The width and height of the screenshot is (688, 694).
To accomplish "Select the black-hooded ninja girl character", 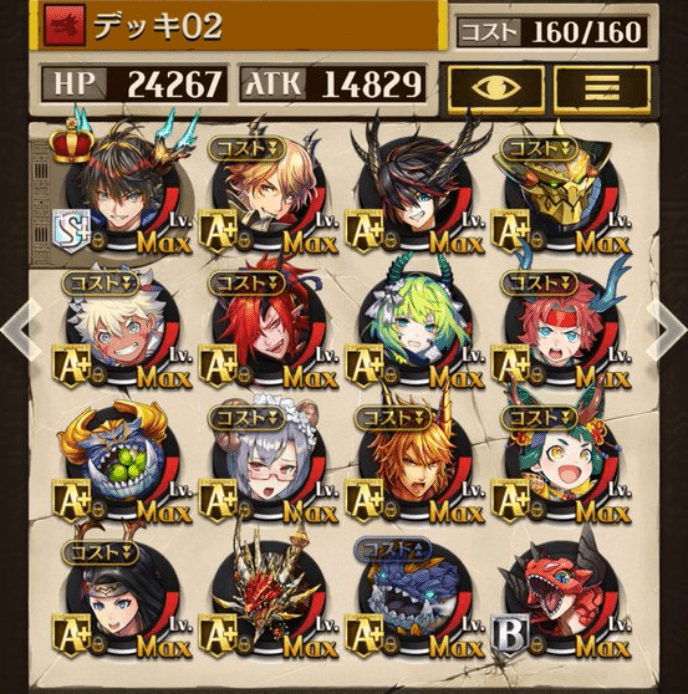I will [x=122, y=598].
